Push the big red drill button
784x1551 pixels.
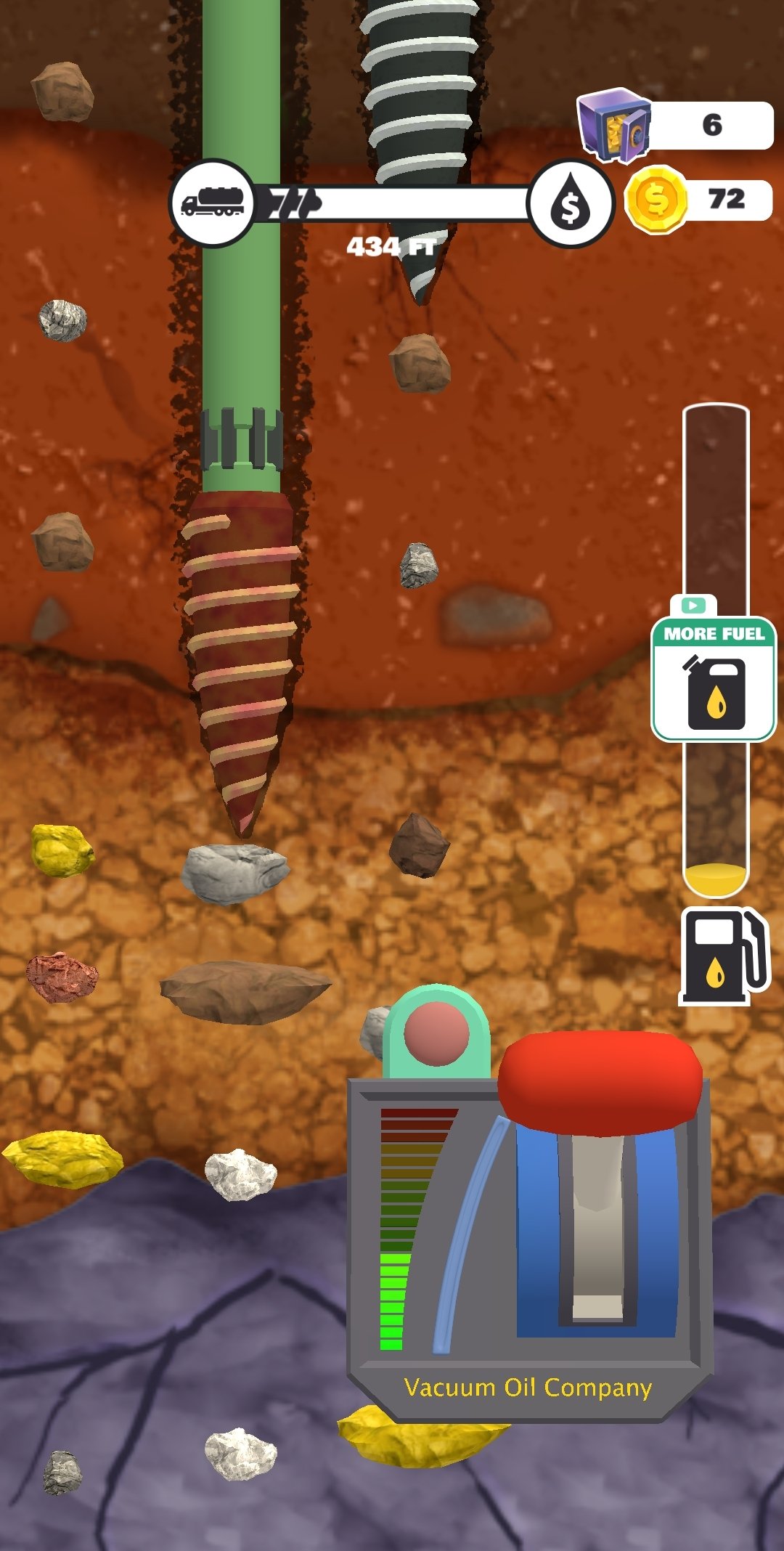pos(600,1082)
